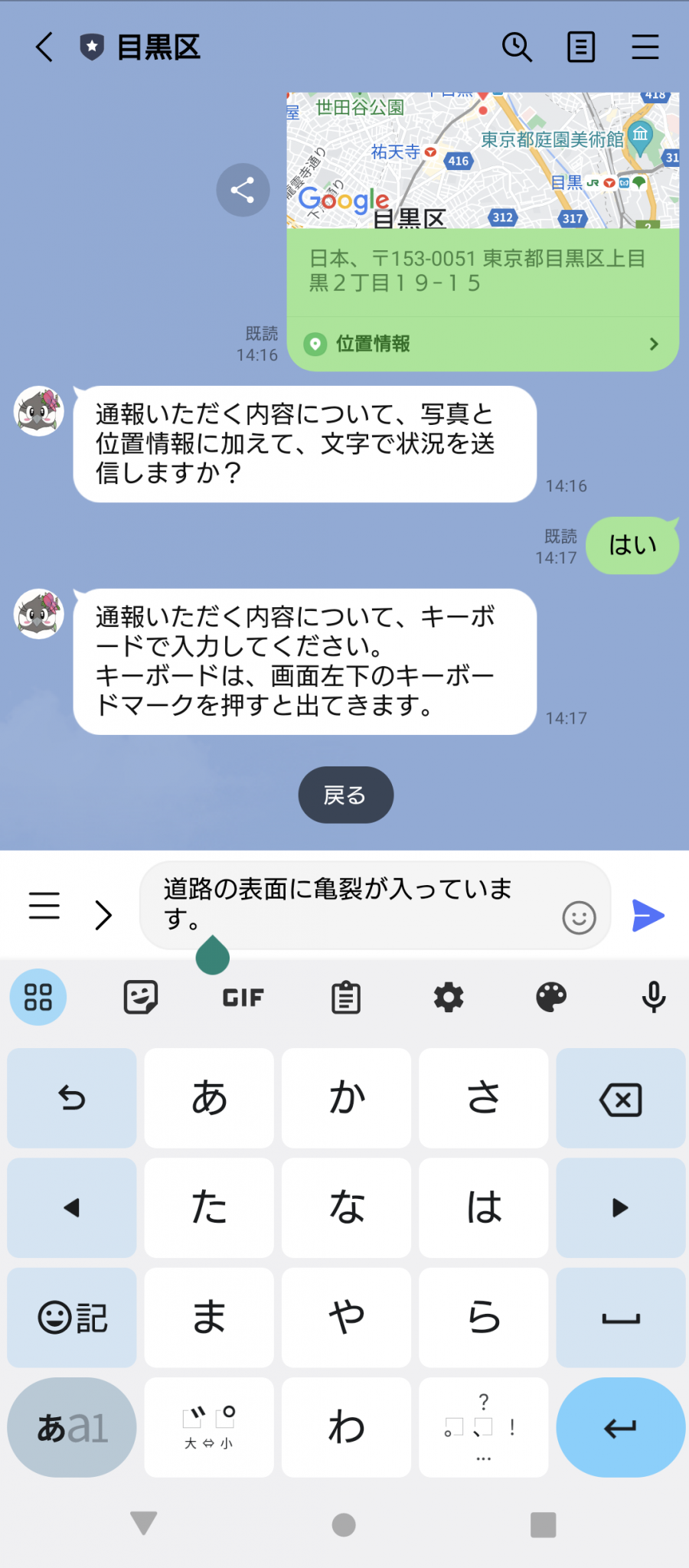Send the typed message
689x1568 pixels.
tap(648, 916)
